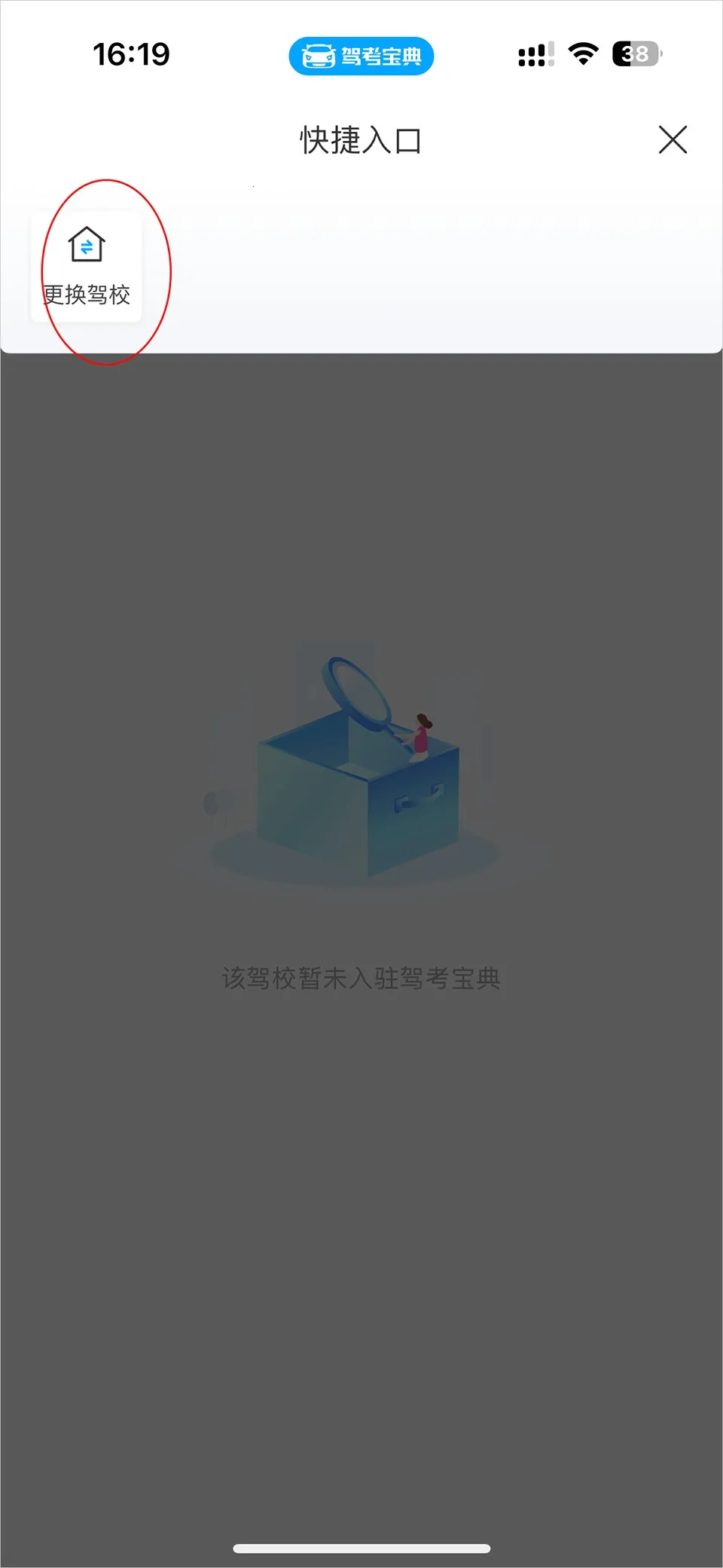Tap the 驾考宝典 pill in status bar
Screen dimensions: 723x1568
(361, 56)
